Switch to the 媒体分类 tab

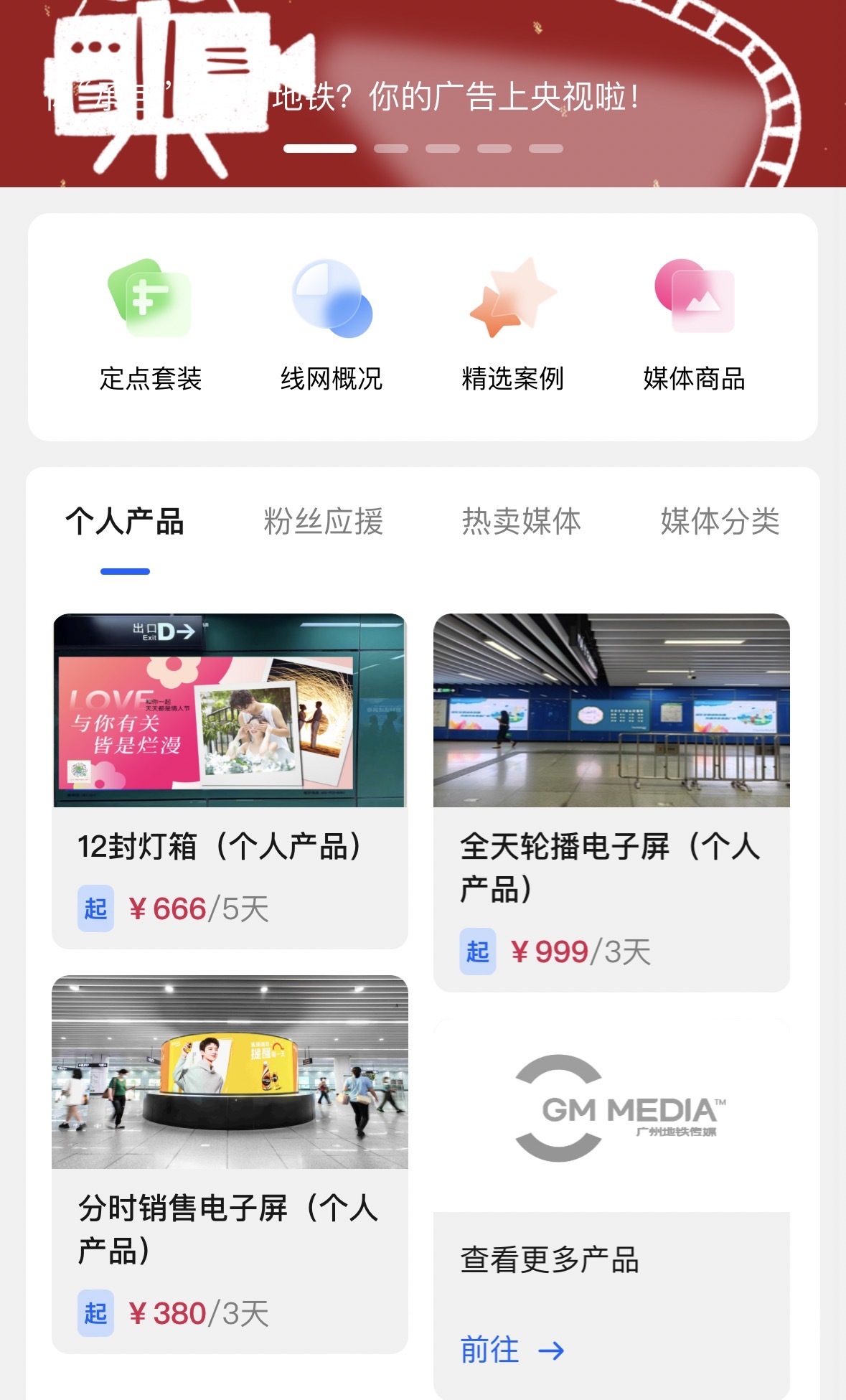(x=720, y=522)
